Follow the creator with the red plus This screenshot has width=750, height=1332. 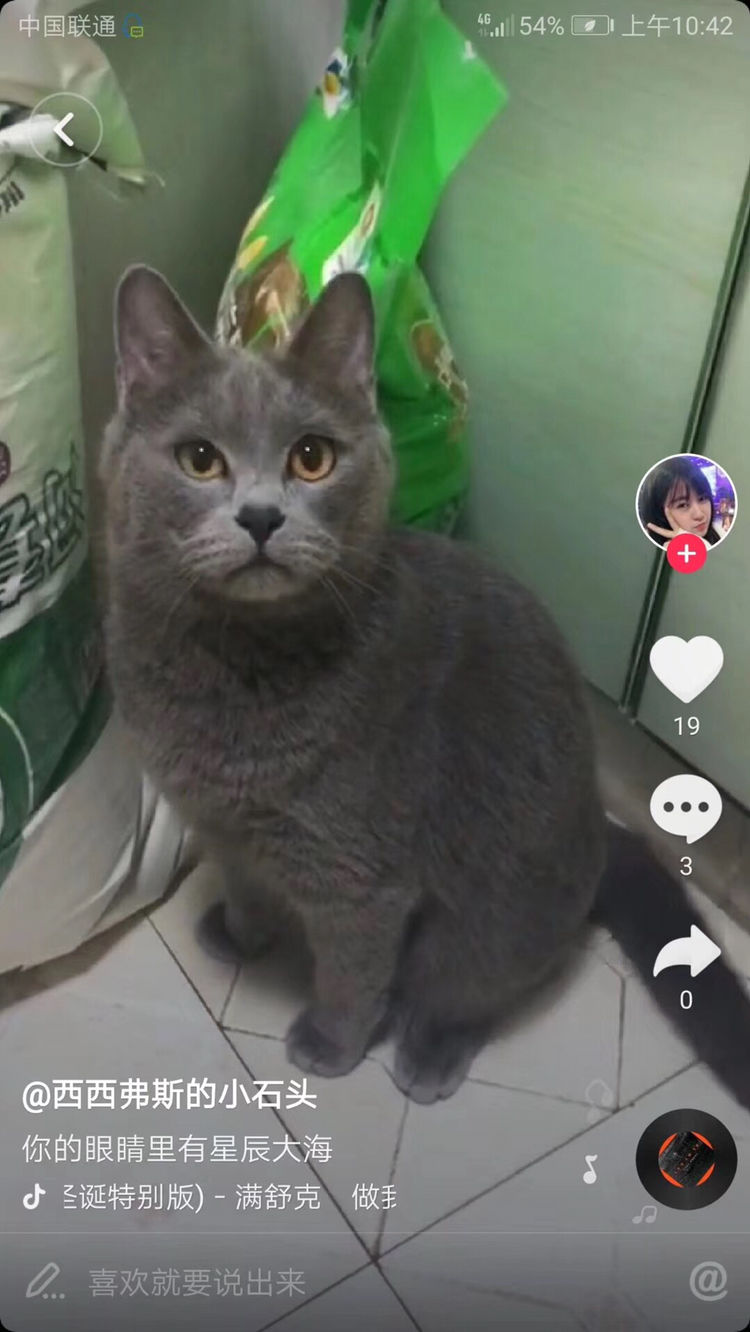click(x=686, y=553)
